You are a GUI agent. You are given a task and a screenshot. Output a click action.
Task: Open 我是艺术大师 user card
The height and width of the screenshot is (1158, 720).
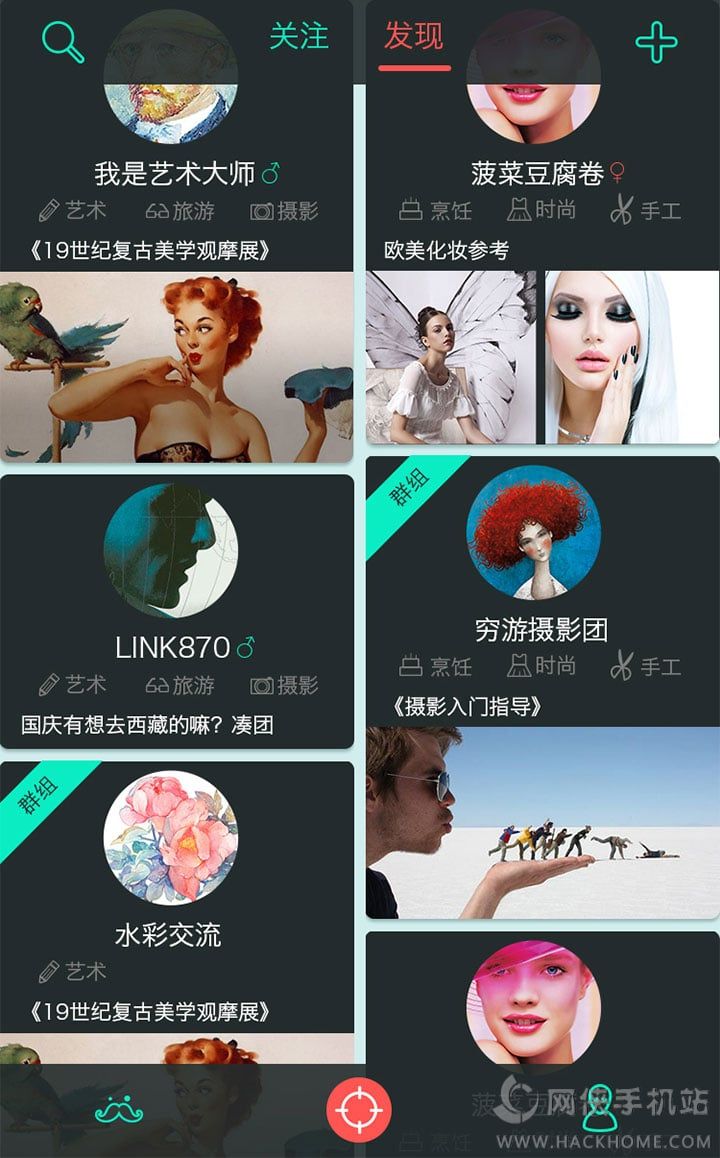[176, 174]
